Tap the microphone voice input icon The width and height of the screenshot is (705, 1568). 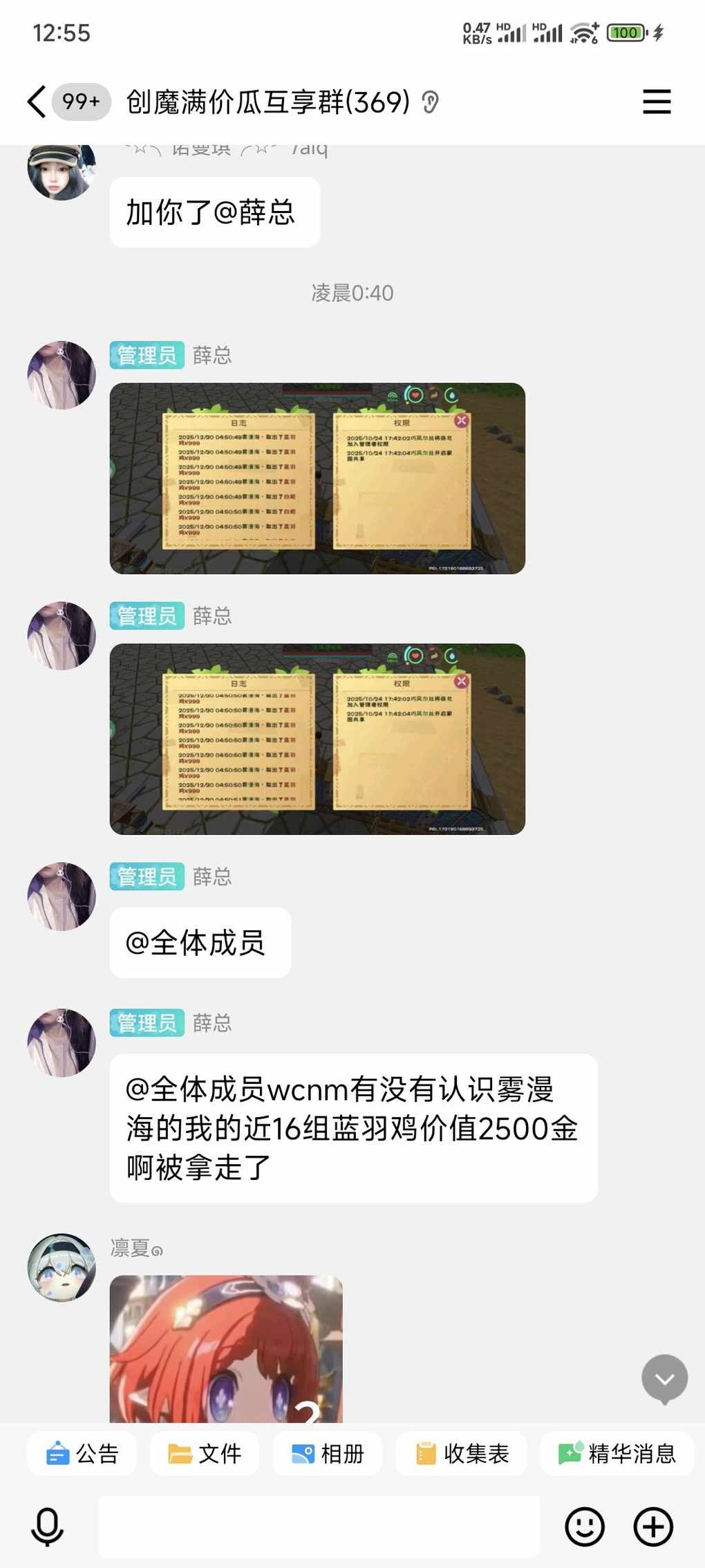click(x=47, y=1527)
